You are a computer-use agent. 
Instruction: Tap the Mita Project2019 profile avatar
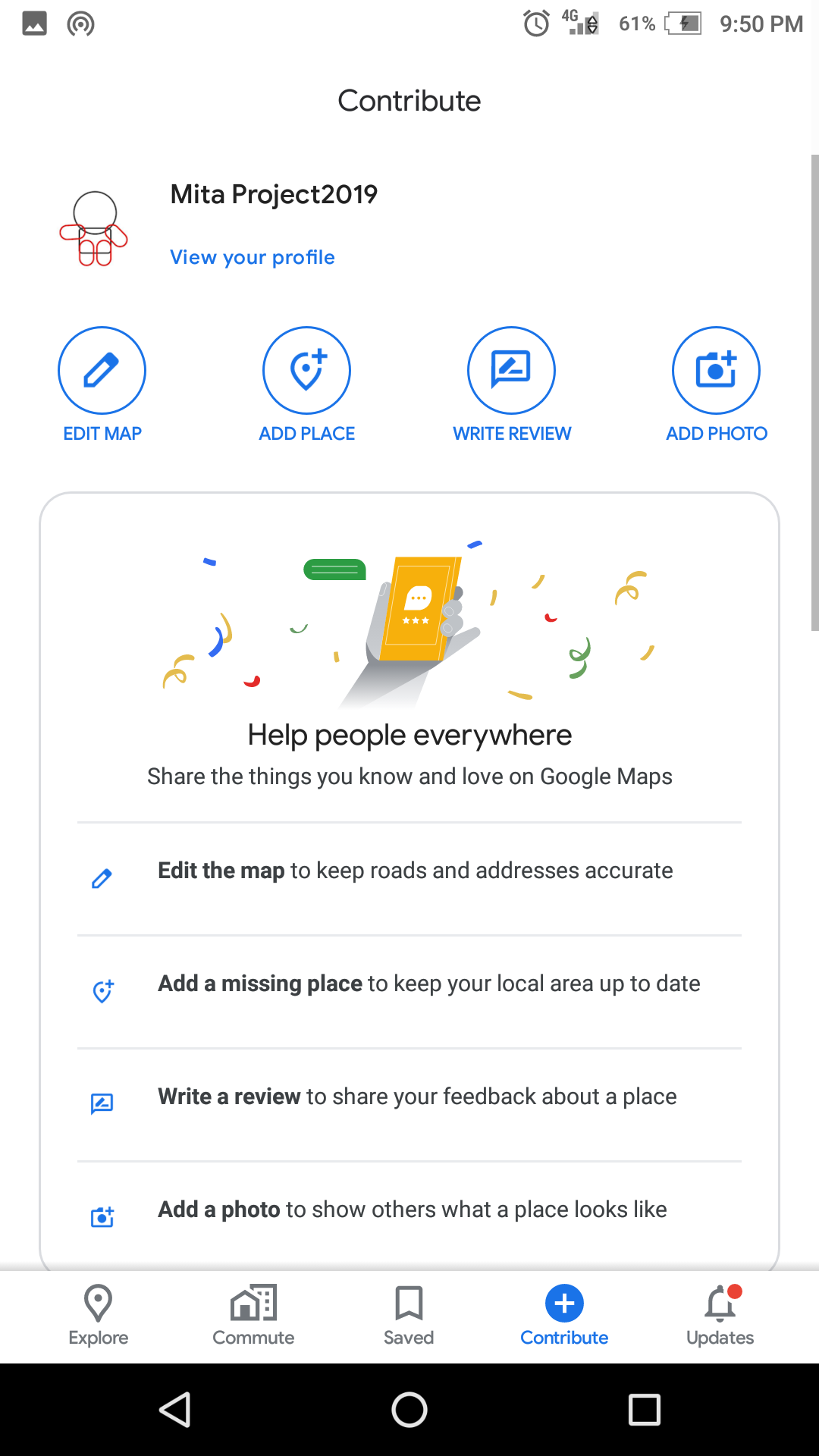(x=94, y=228)
